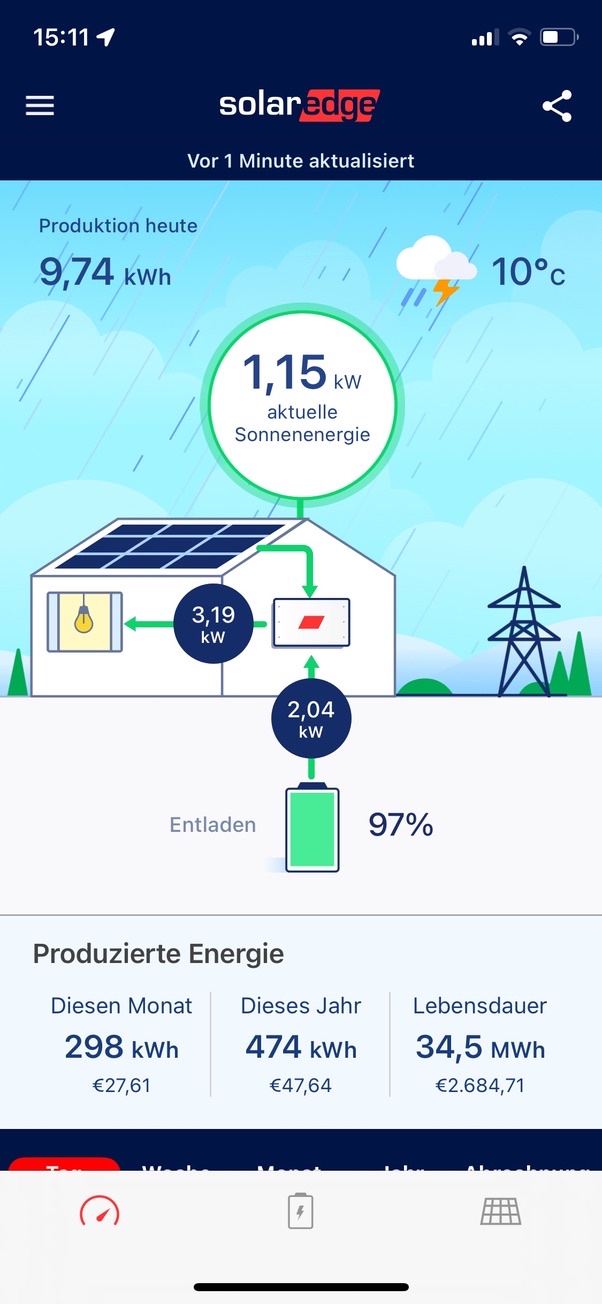Viewport: 602px width, 1304px height.
Task: Select the dashboard gauge tab
Action: click(x=100, y=1212)
